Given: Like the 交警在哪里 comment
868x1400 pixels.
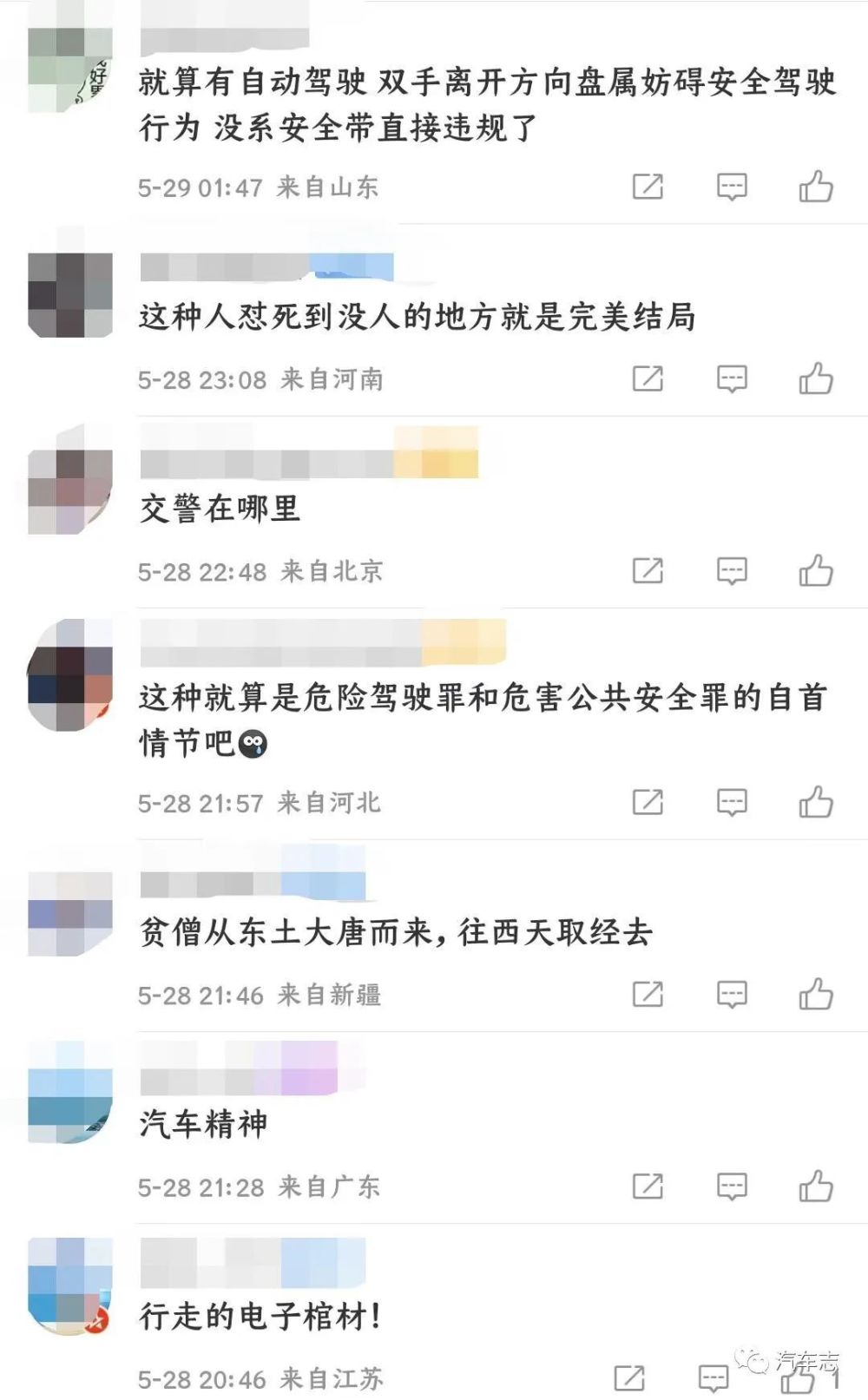Looking at the screenshot, I should [816, 570].
